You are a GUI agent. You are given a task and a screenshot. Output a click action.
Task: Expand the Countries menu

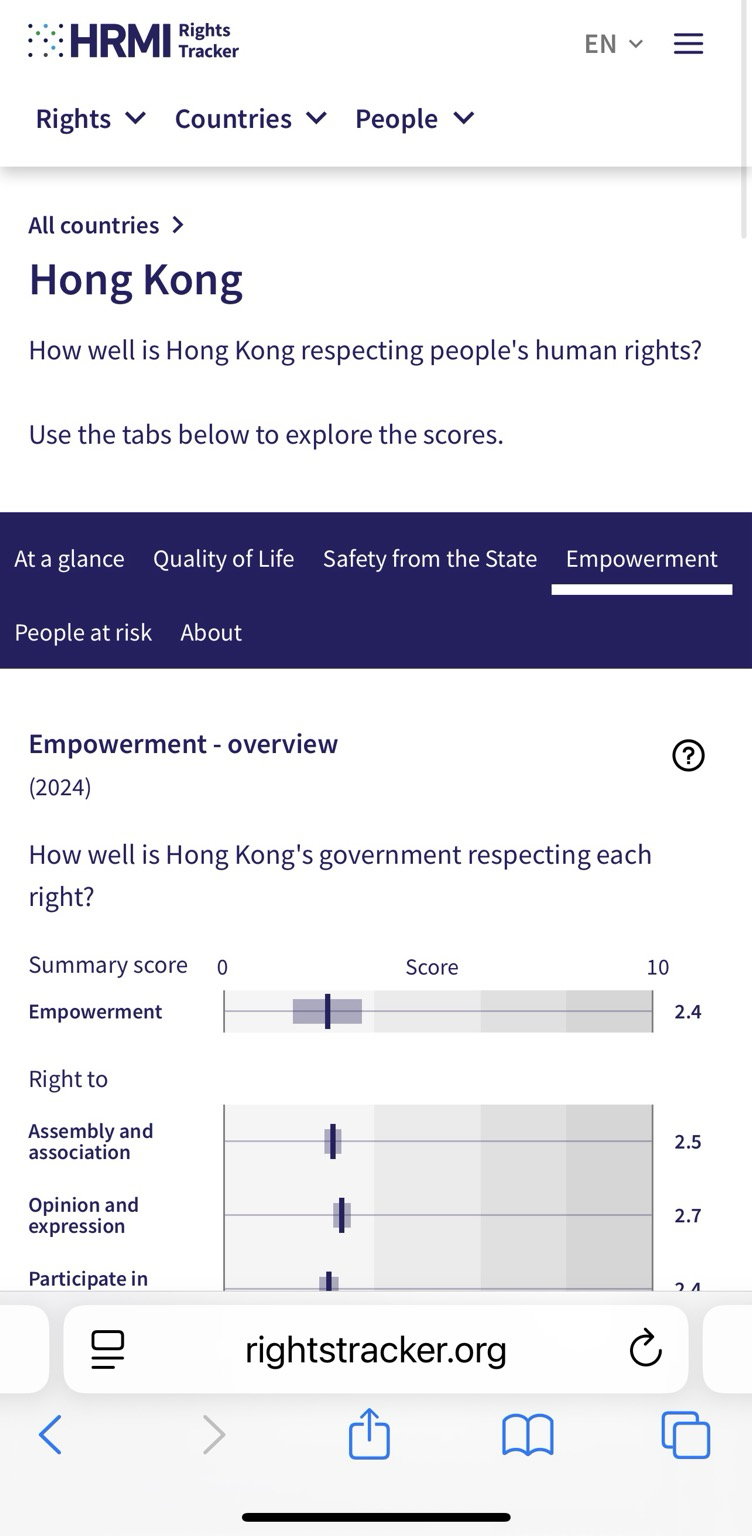click(x=251, y=118)
